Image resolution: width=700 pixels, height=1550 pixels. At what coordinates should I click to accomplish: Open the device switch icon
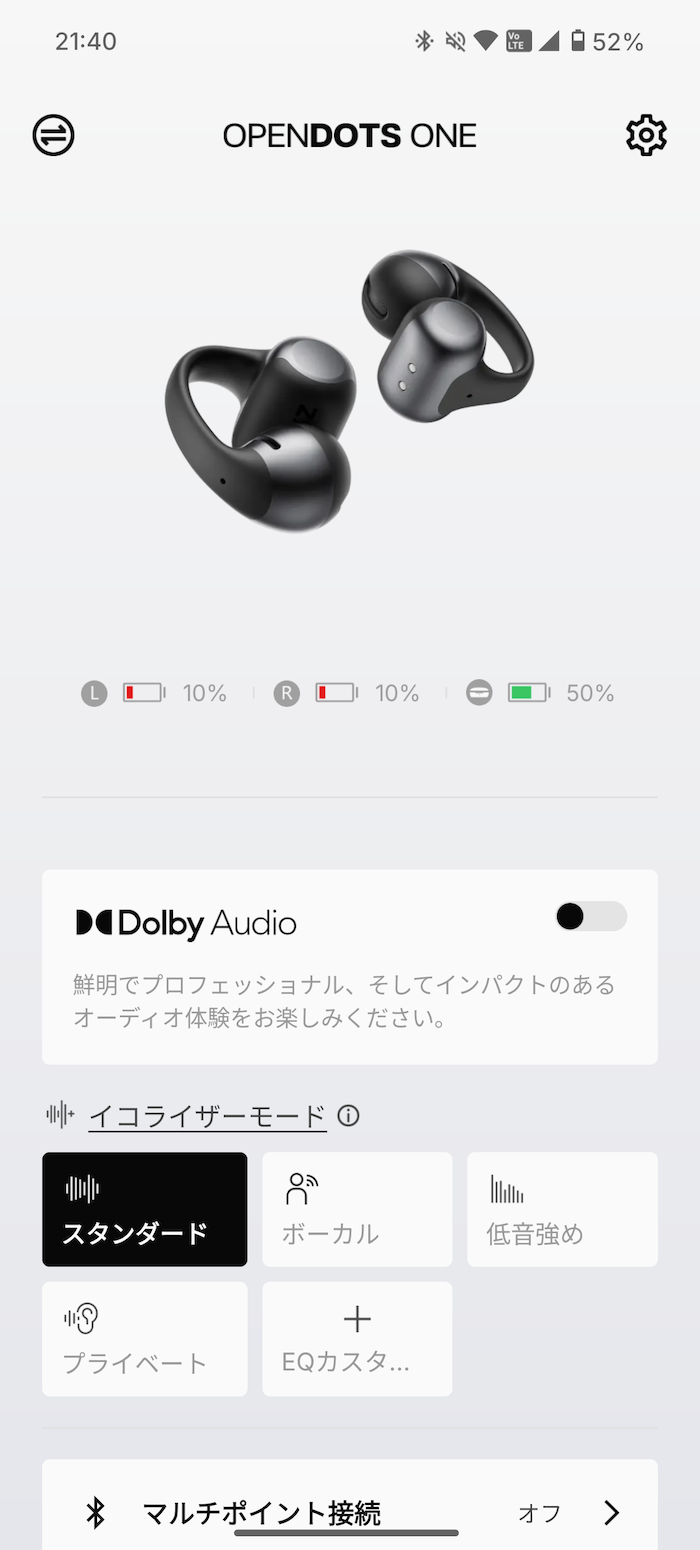[53, 135]
